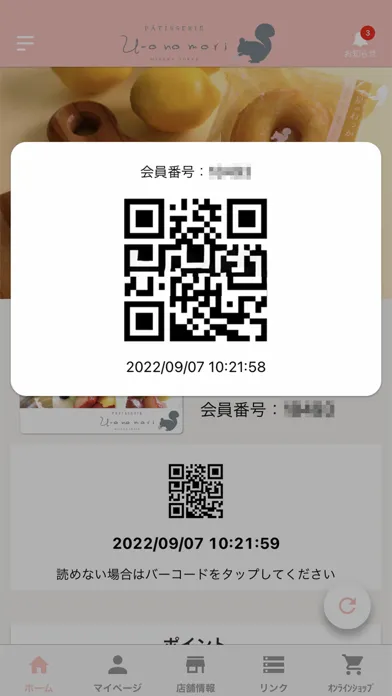
Task: Open the マイページ tab
Action: [x=117, y=672]
